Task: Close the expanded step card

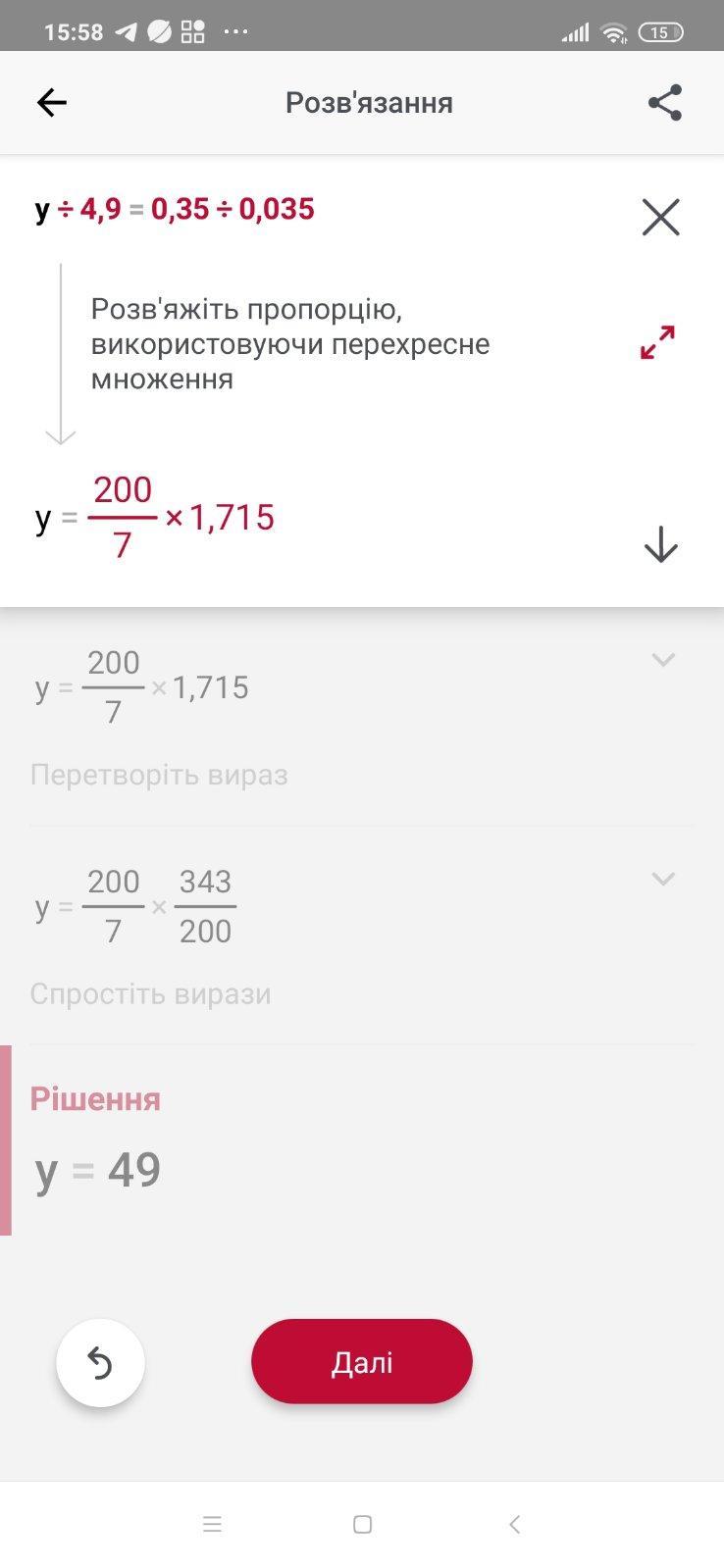Action: click(660, 217)
